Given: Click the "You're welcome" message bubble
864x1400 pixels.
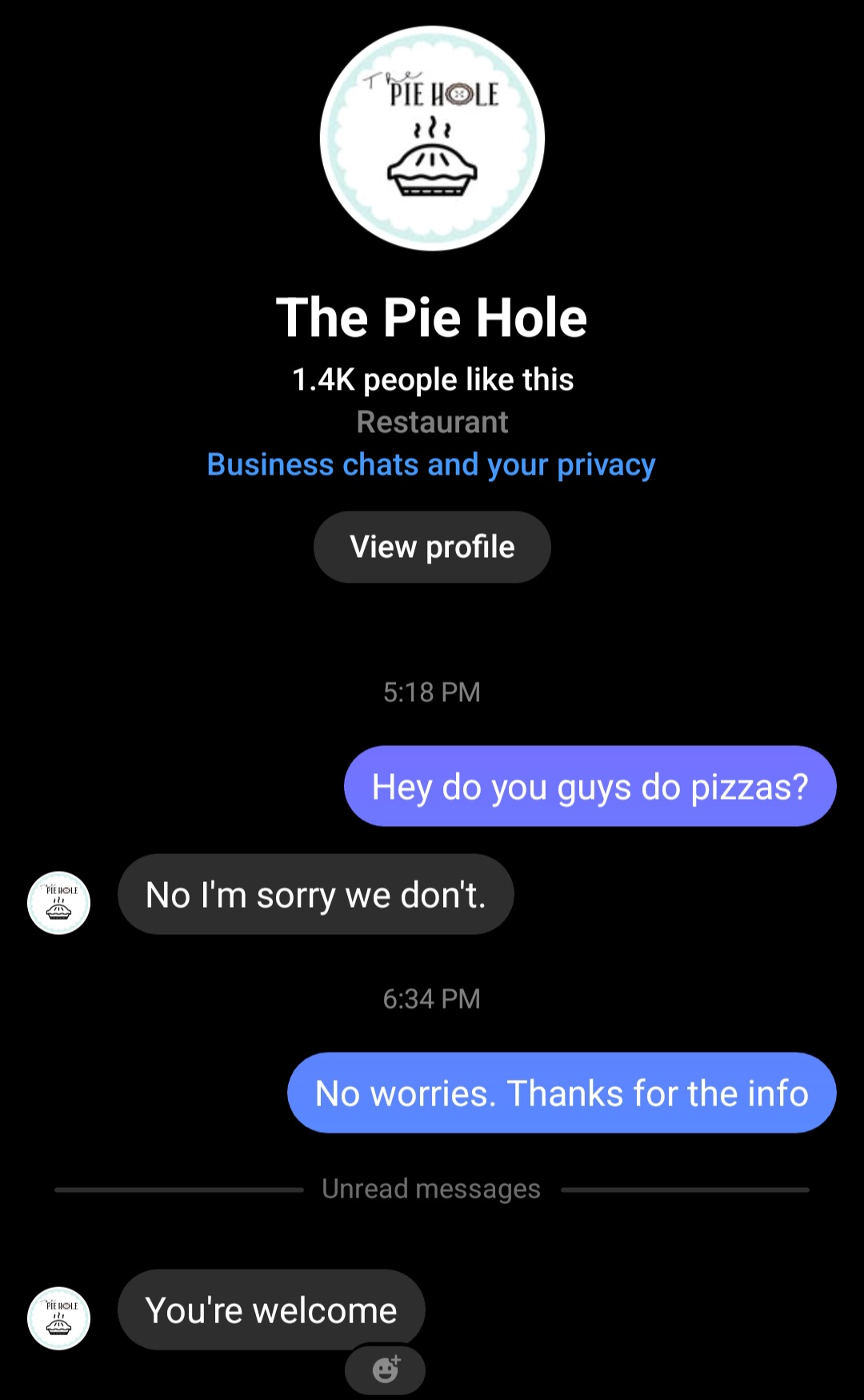Looking at the screenshot, I should [x=270, y=1310].
